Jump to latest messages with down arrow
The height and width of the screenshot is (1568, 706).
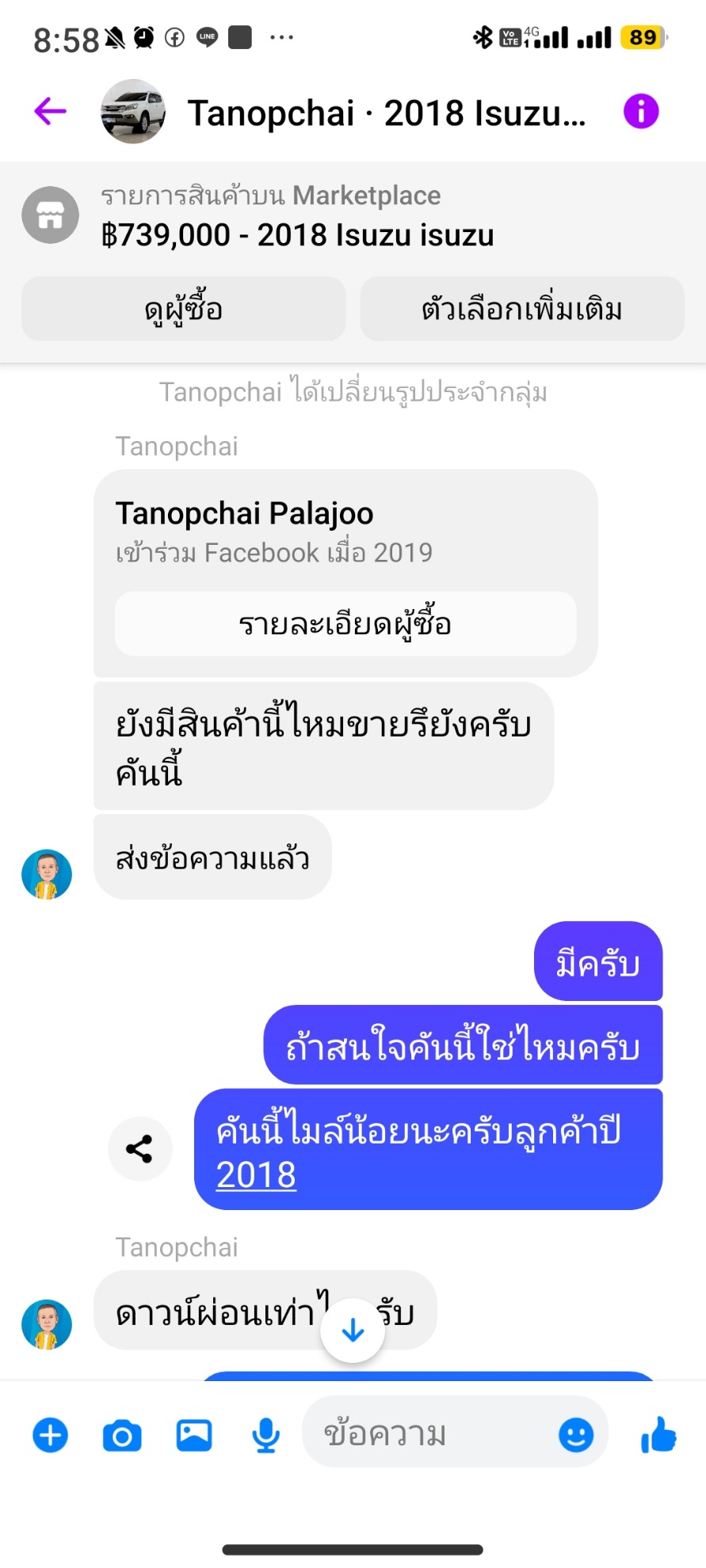click(x=353, y=1330)
